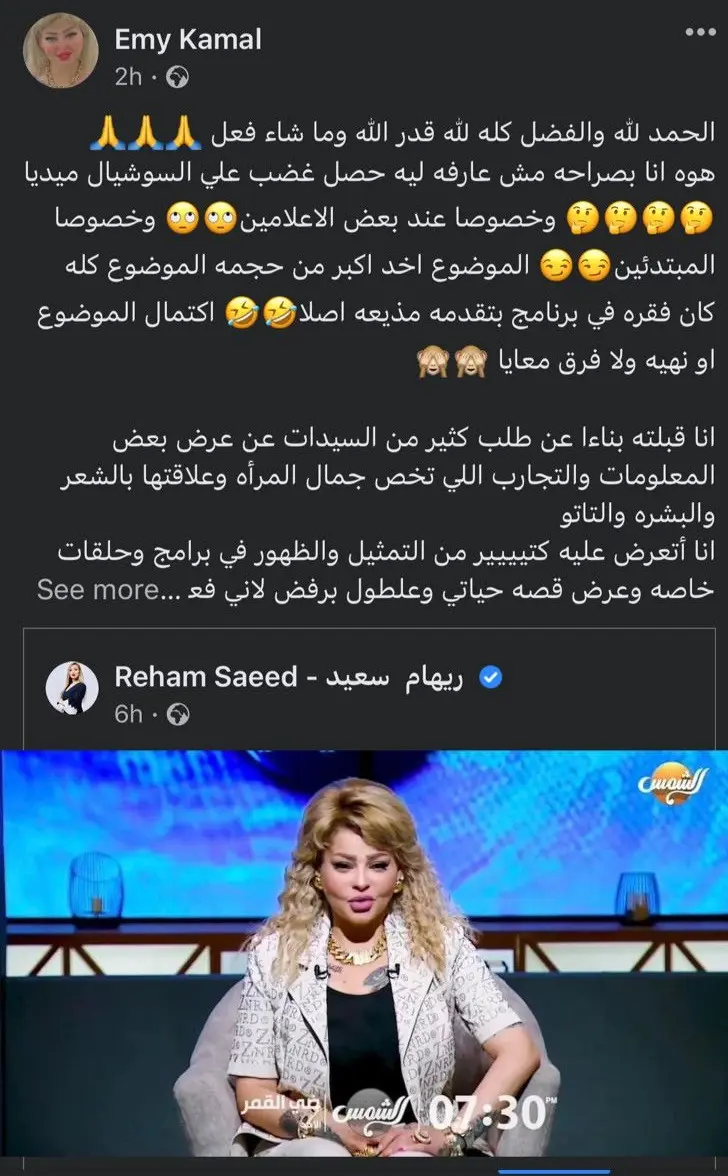728x1176 pixels.
Task: Expand the post with See more
Action: tap(97, 590)
